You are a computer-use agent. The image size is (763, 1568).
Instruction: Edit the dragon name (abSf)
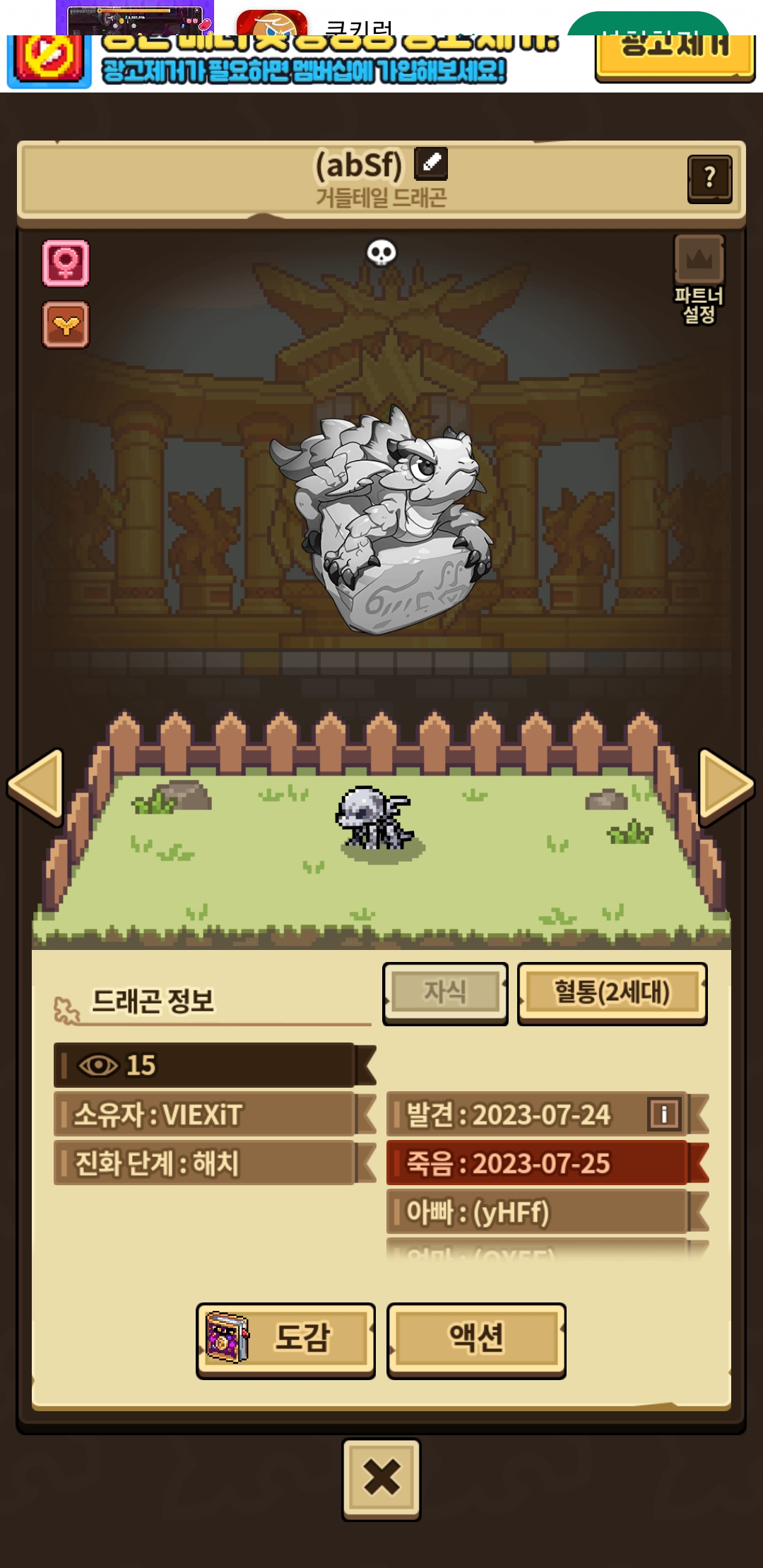coord(431,163)
